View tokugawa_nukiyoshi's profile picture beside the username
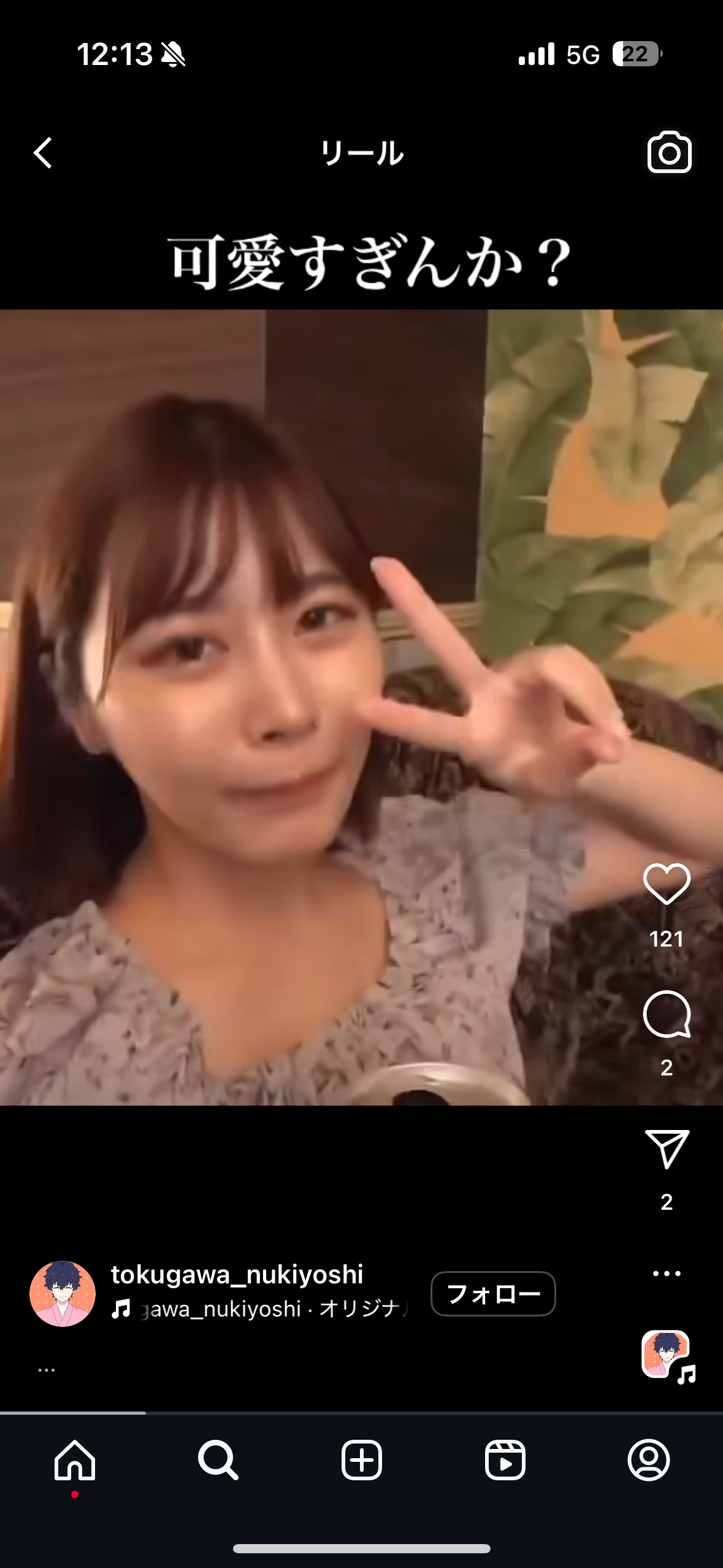Screen dimensions: 723x1568 click(x=63, y=1294)
